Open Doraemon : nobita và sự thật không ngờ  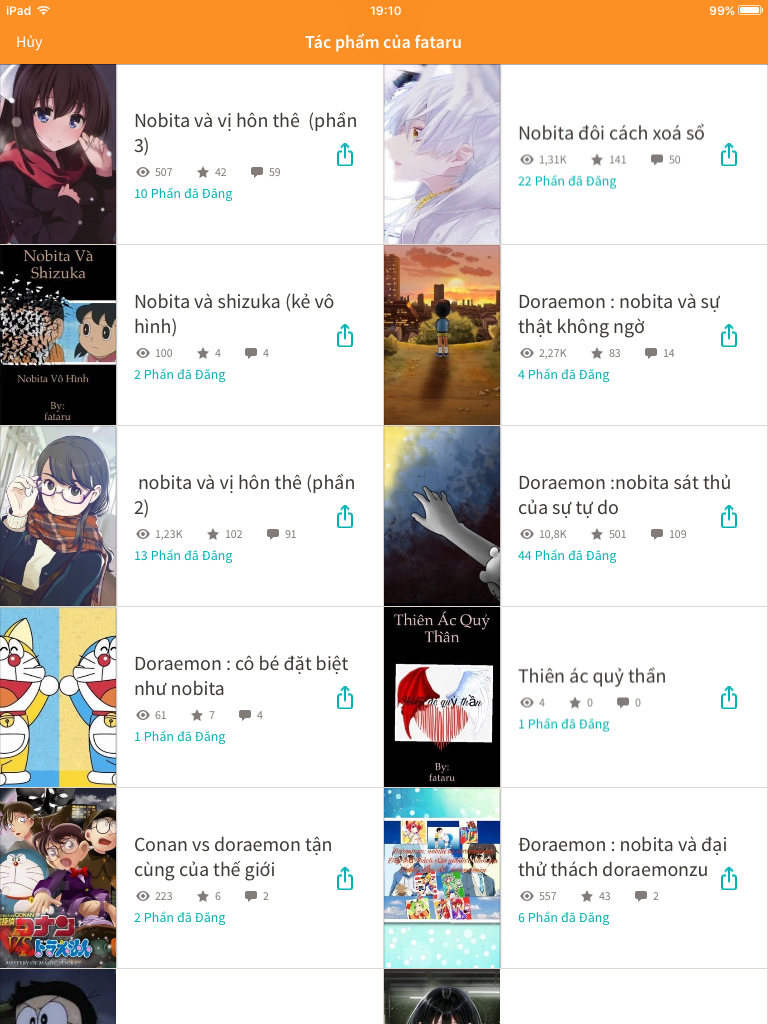point(619,314)
